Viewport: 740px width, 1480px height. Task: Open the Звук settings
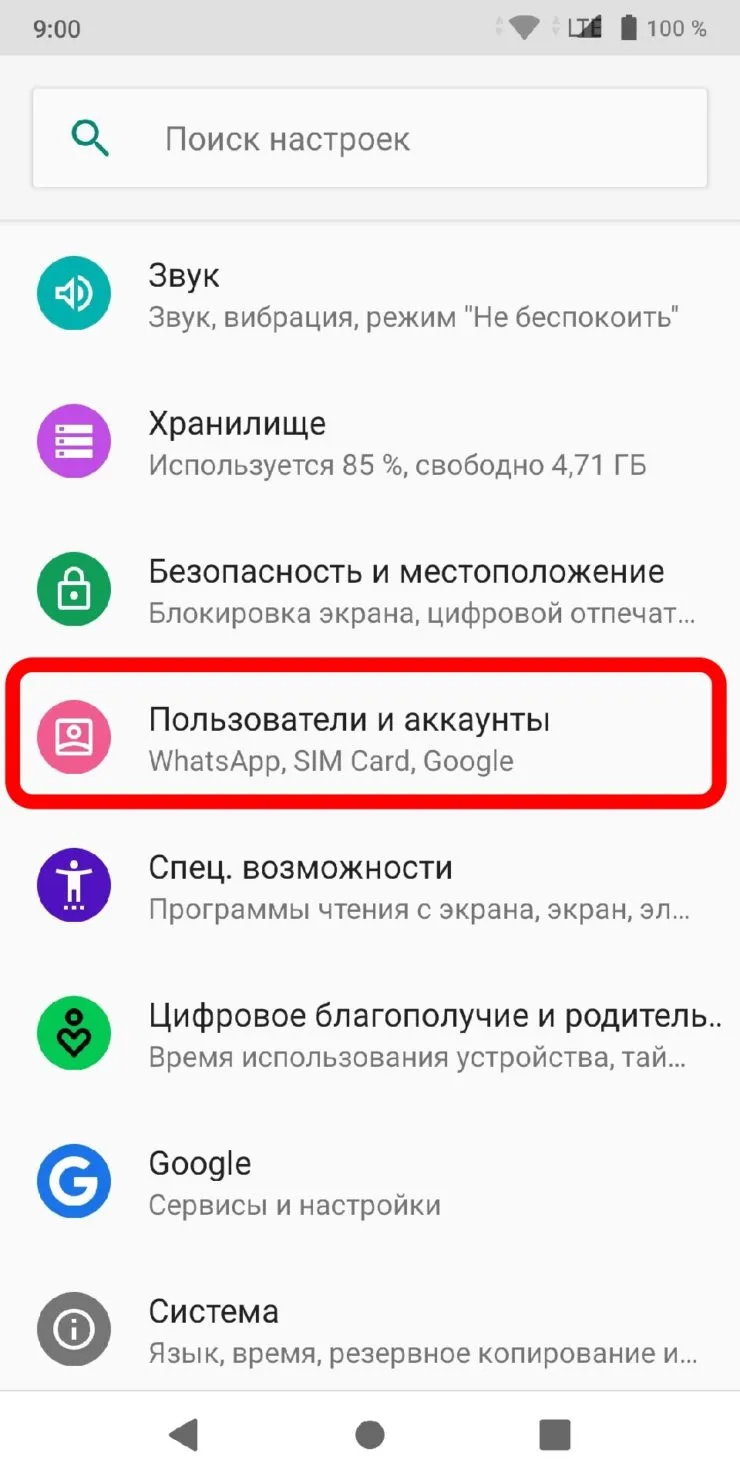(x=370, y=294)
